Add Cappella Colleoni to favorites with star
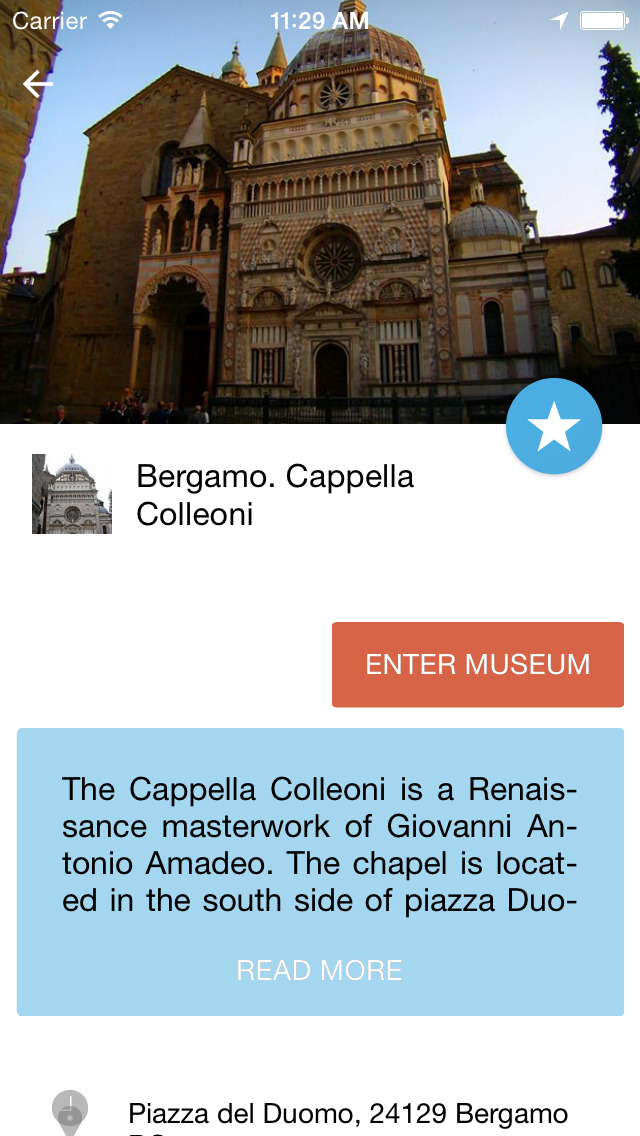Viewport: 640px width, 1136px height. 554,426
